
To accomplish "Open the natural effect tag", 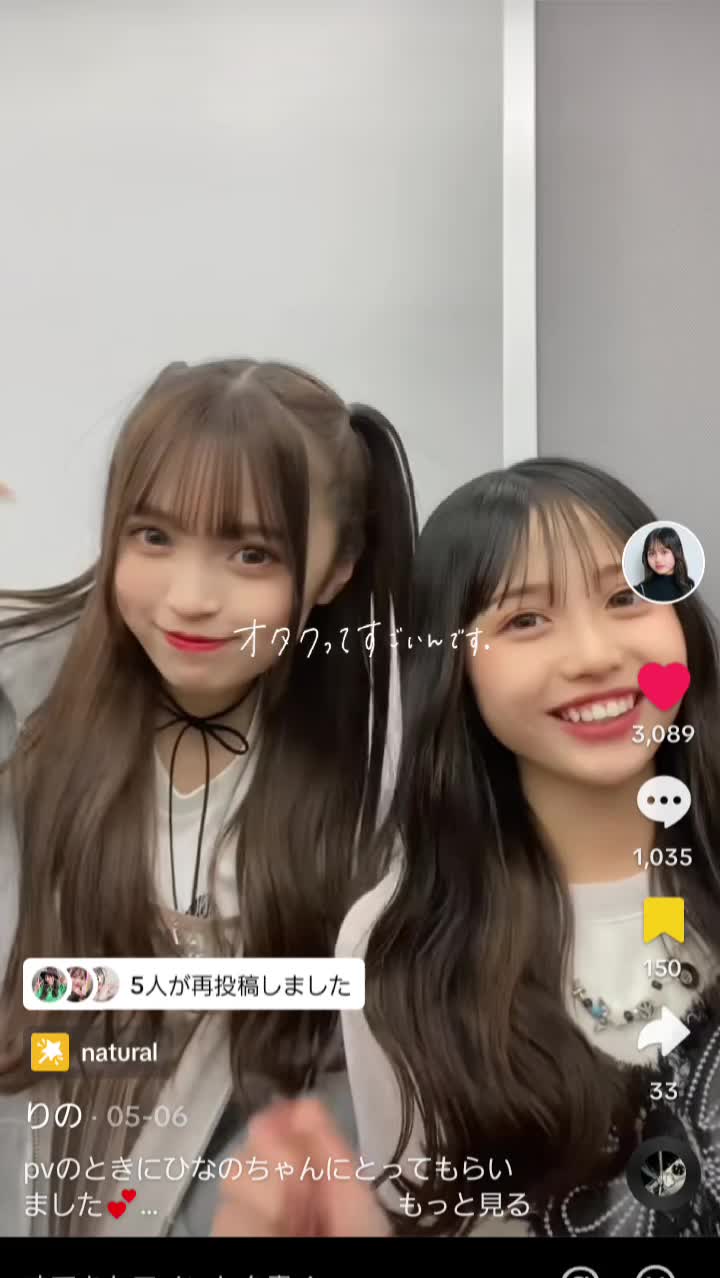I will point(95,1052).
